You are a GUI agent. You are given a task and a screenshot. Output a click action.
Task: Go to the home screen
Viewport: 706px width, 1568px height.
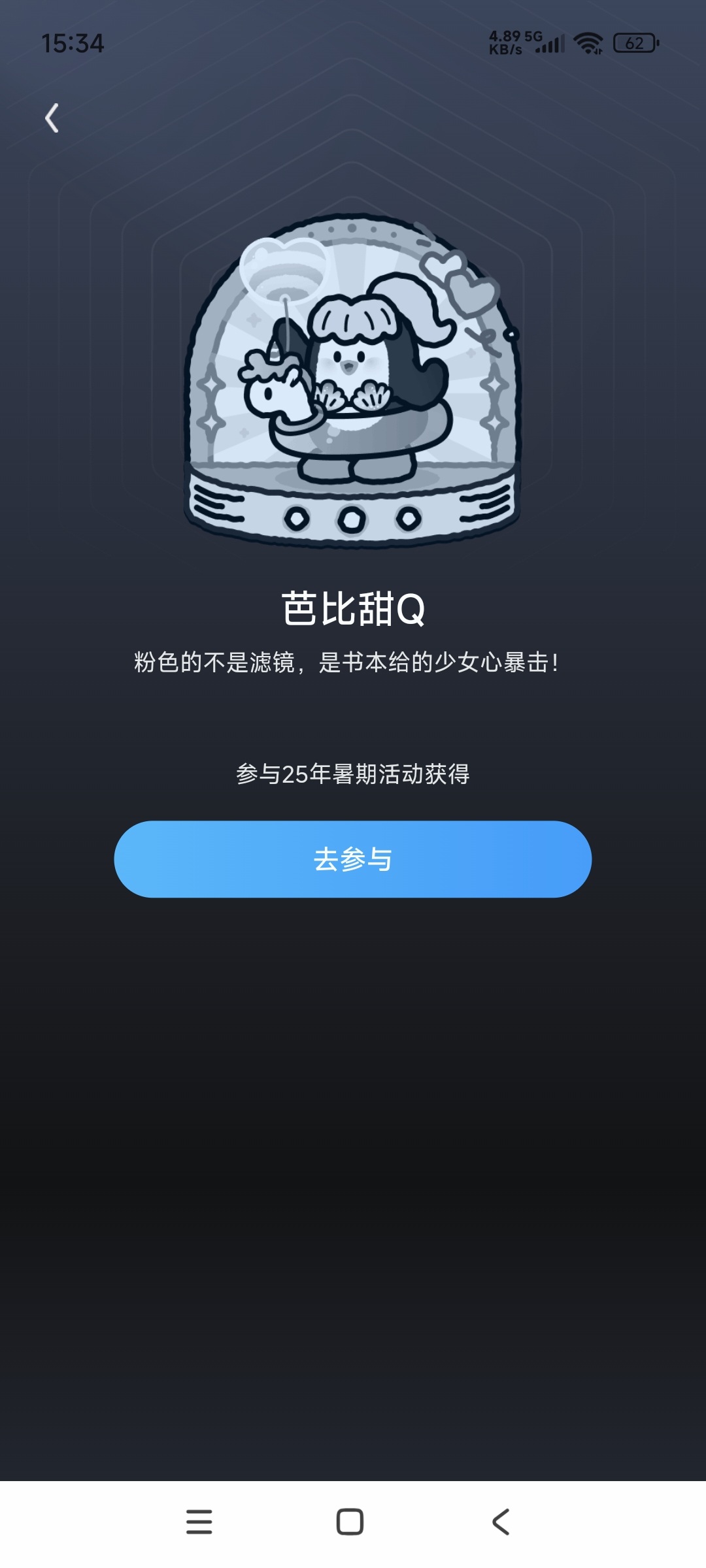click(350, 1522)
